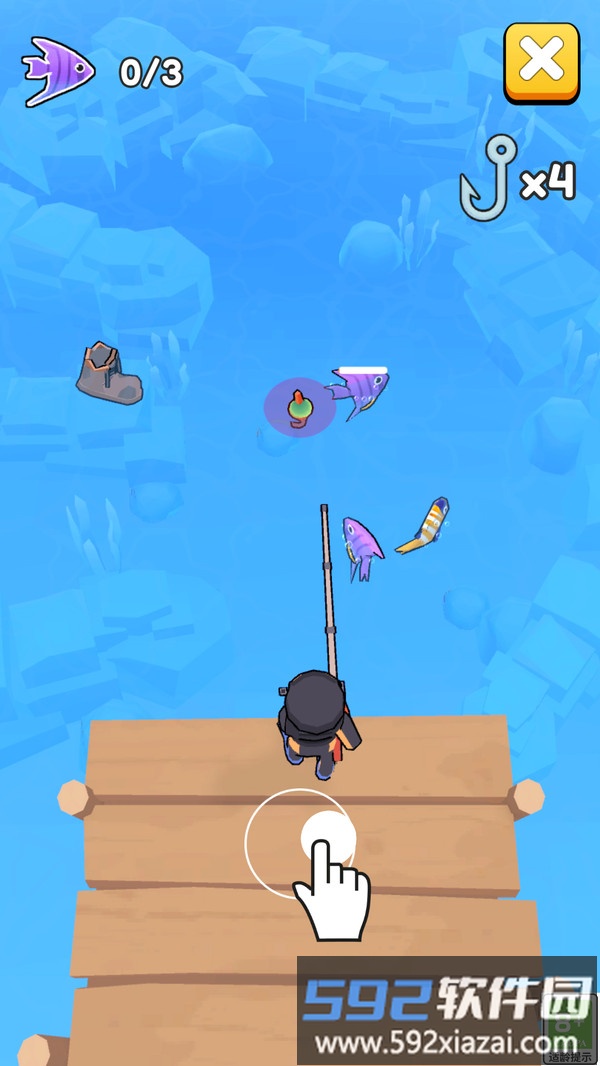
Task: Close the fishing mini-game with the X button
Action: click(541, 61)
